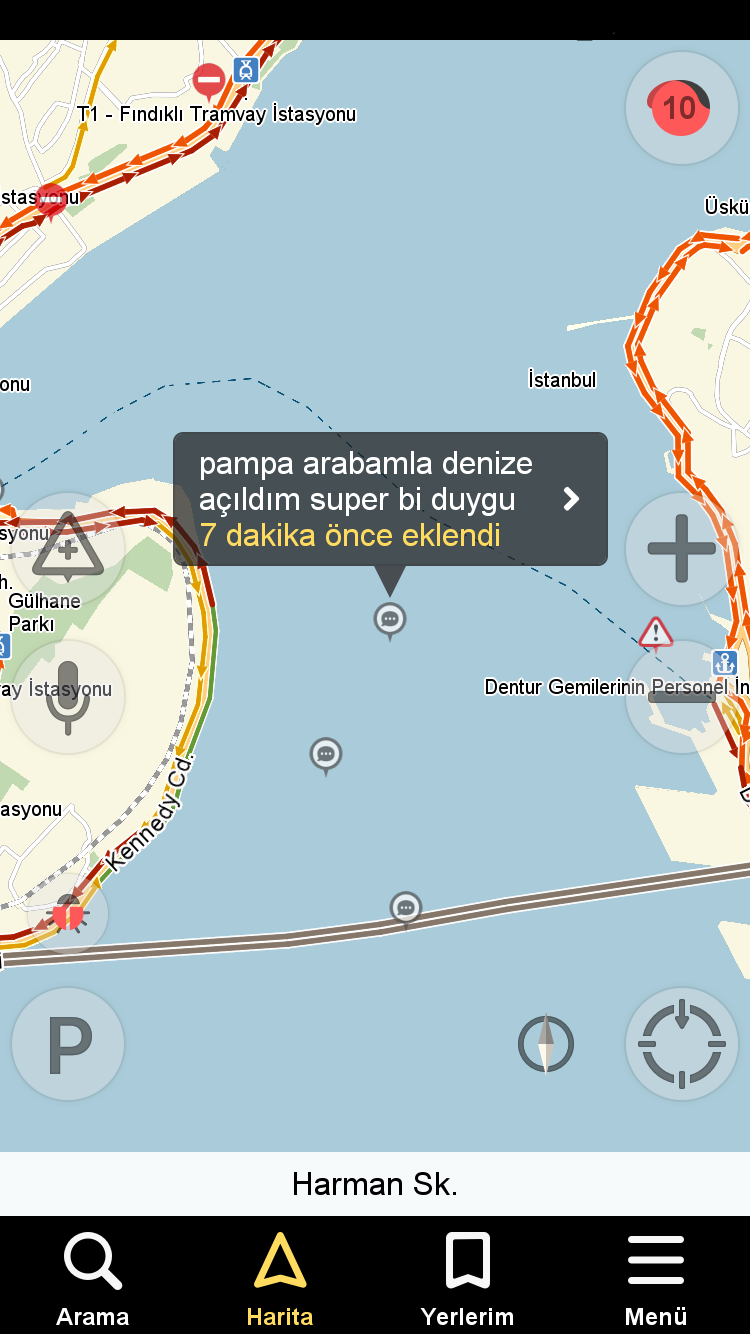The width and height of the screenshot is (750, 1334).
Task: Zoom out with the minus button
Action: pyautogui.click(x=681, y=697)
